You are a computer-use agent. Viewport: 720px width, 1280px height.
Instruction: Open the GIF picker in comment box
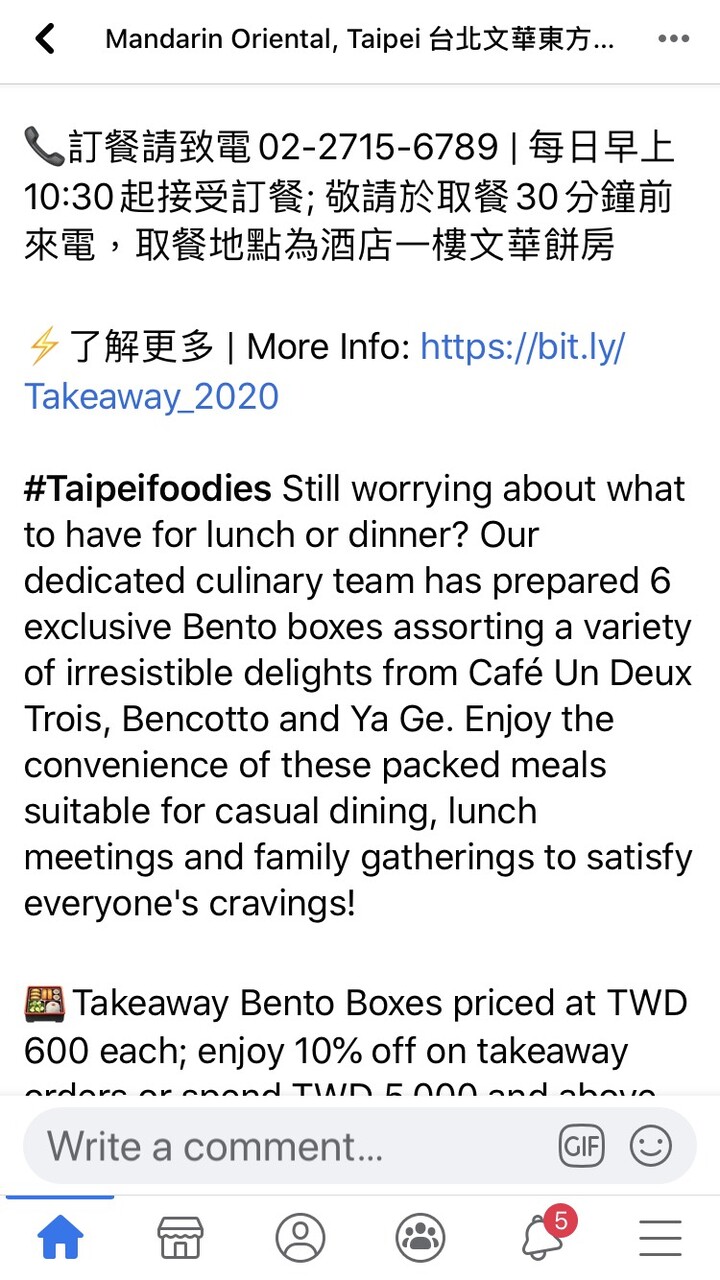click(581, 1146)
